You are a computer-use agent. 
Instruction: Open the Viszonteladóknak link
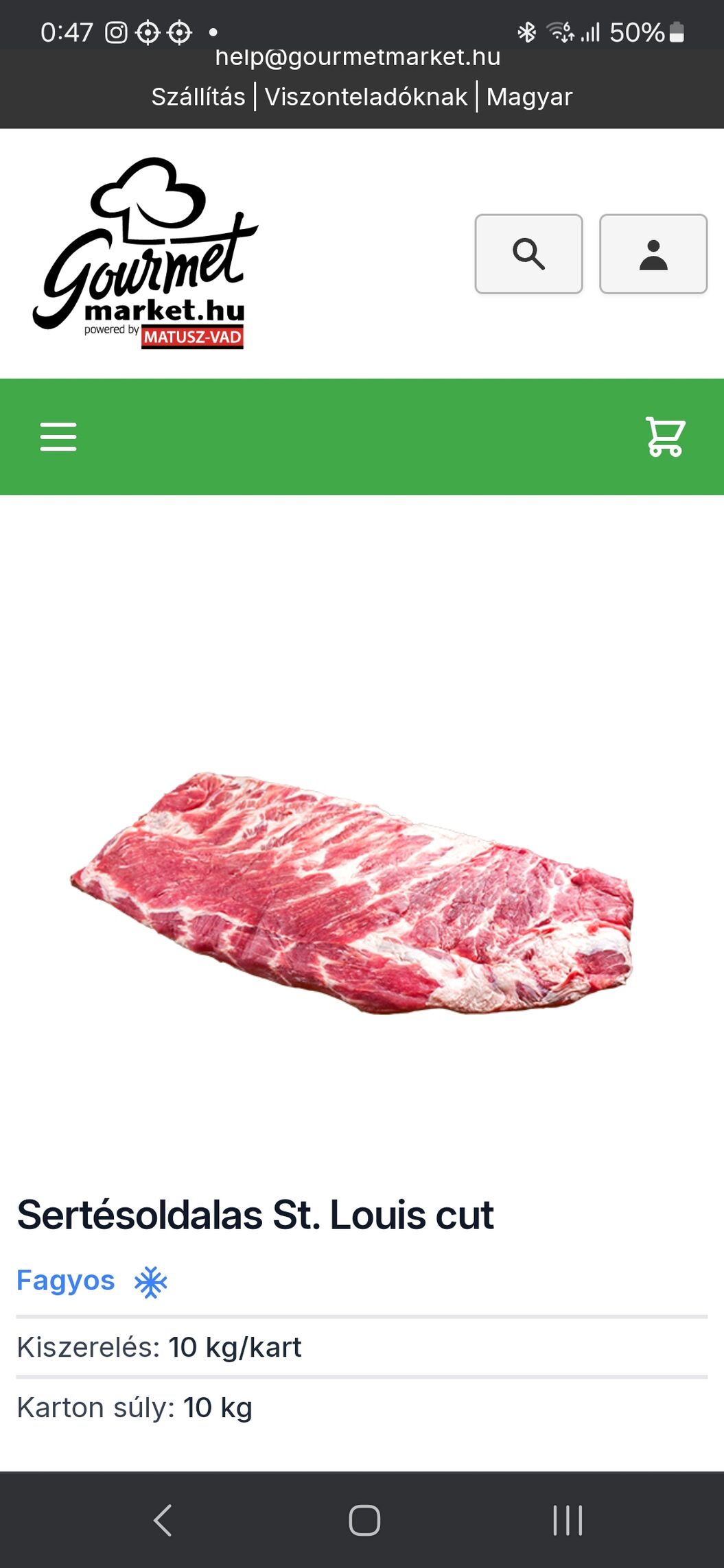366,97
